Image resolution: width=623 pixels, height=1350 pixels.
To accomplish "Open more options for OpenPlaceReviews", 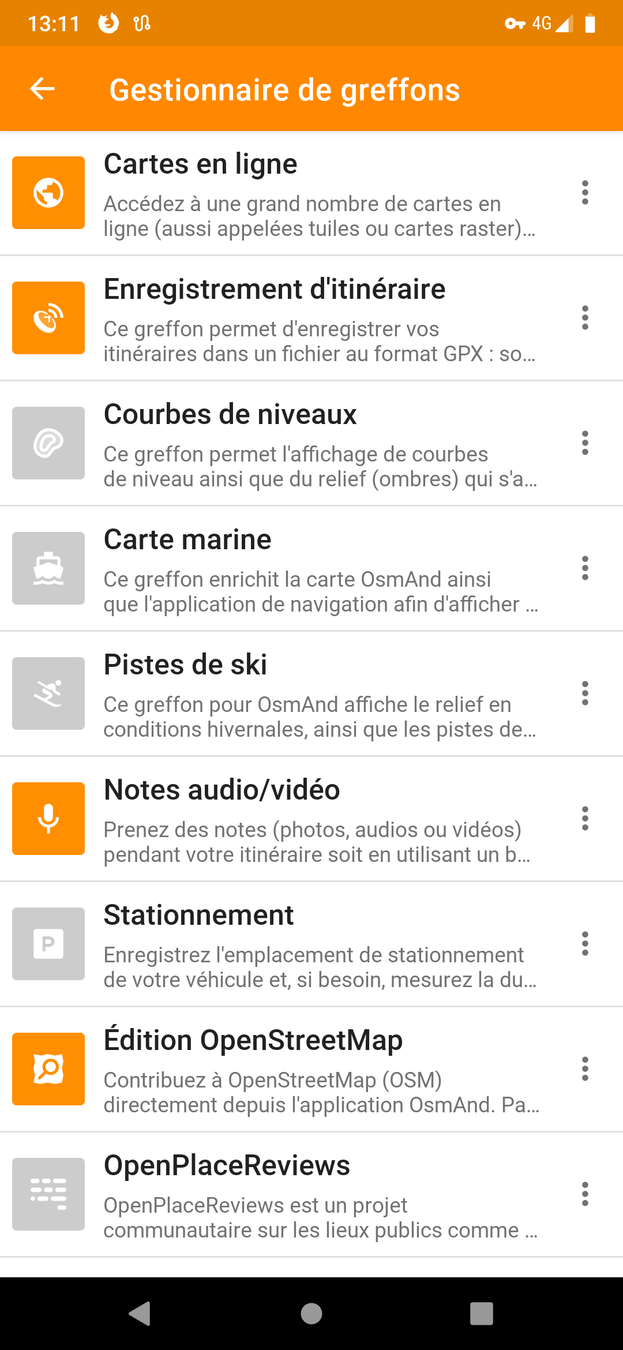I will [585, 1194].
